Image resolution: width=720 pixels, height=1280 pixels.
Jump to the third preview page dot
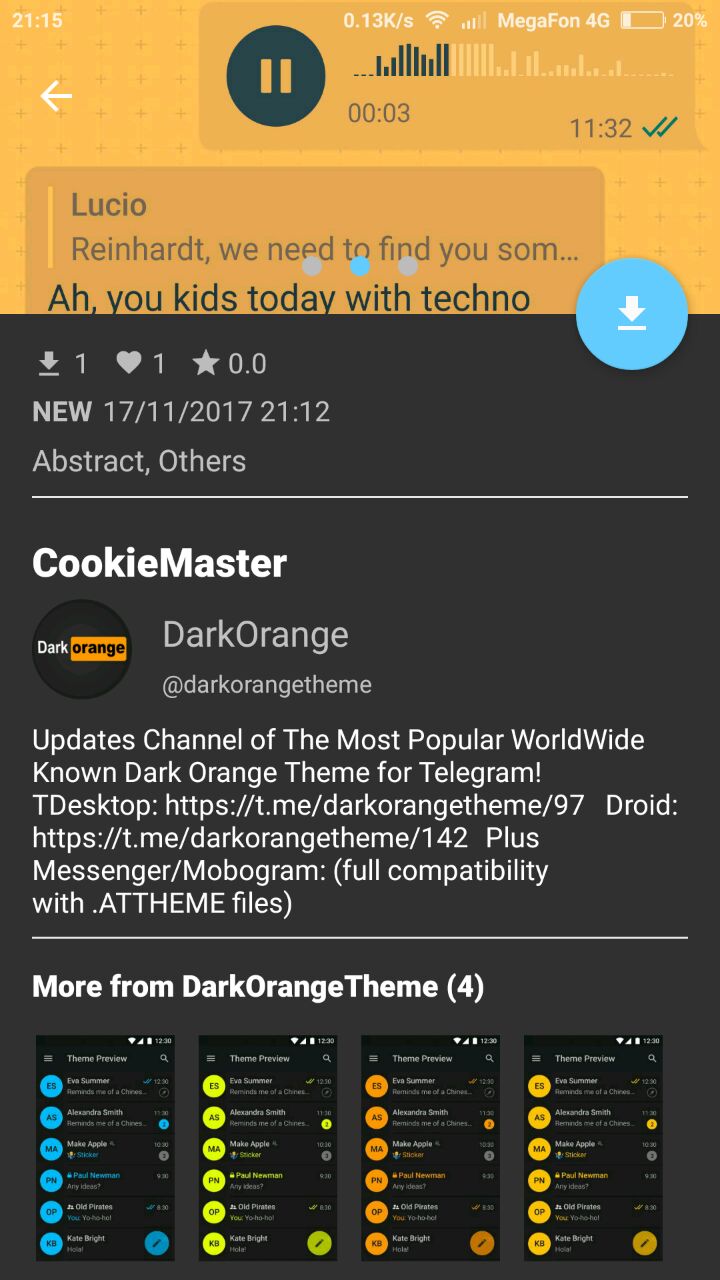(x=408, y=266)
